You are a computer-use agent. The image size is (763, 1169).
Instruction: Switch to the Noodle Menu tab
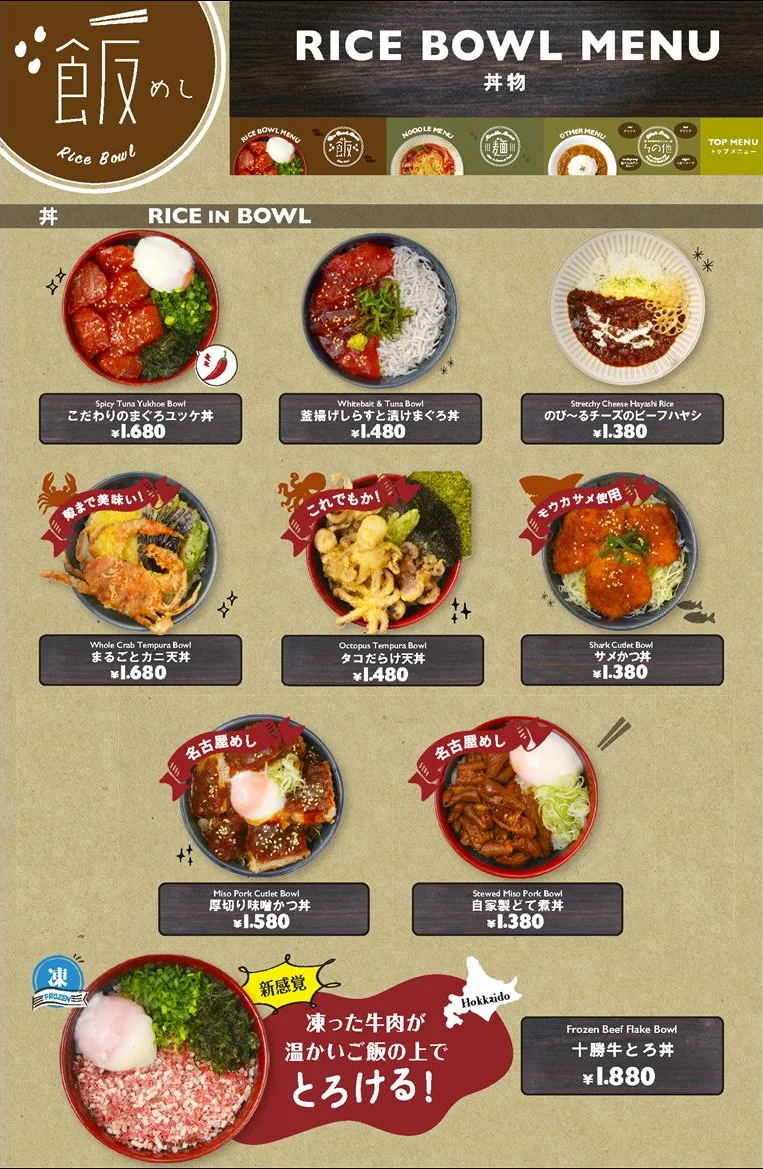(464, 147)
